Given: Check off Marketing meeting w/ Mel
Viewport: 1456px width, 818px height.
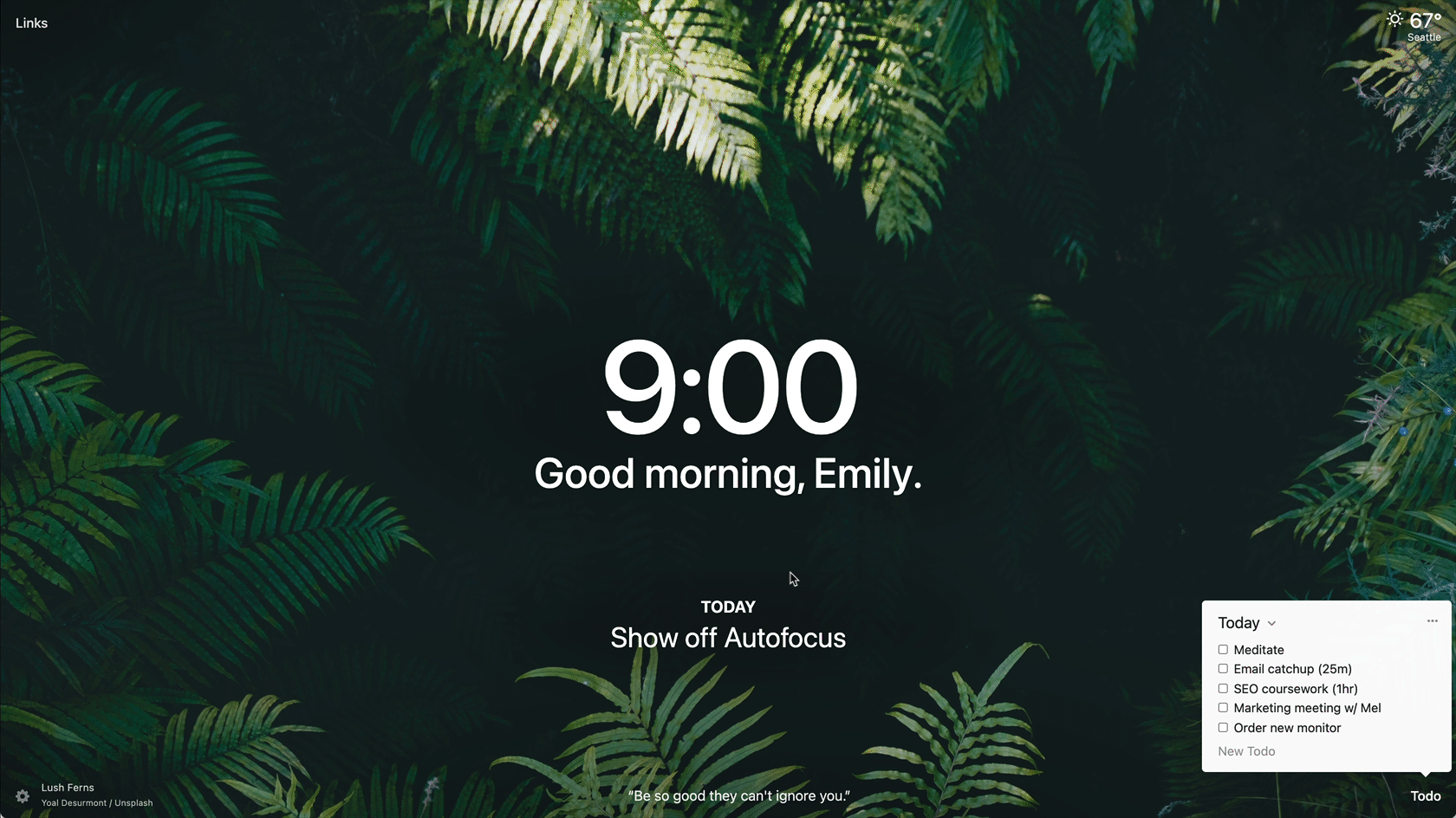Looking at the screenshot, I should [x=1223, y=708].
